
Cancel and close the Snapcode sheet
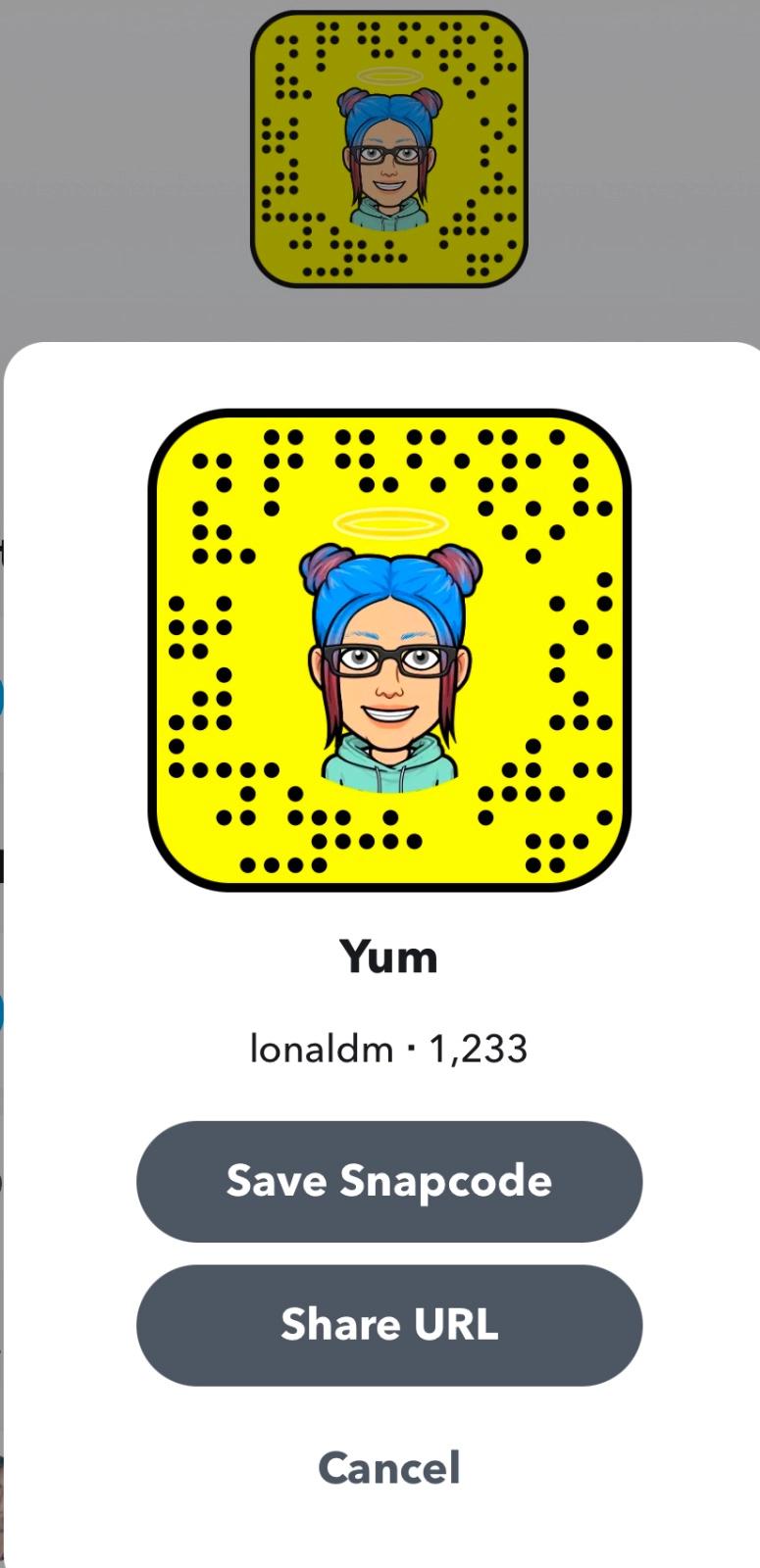[x=389, y=1467]
